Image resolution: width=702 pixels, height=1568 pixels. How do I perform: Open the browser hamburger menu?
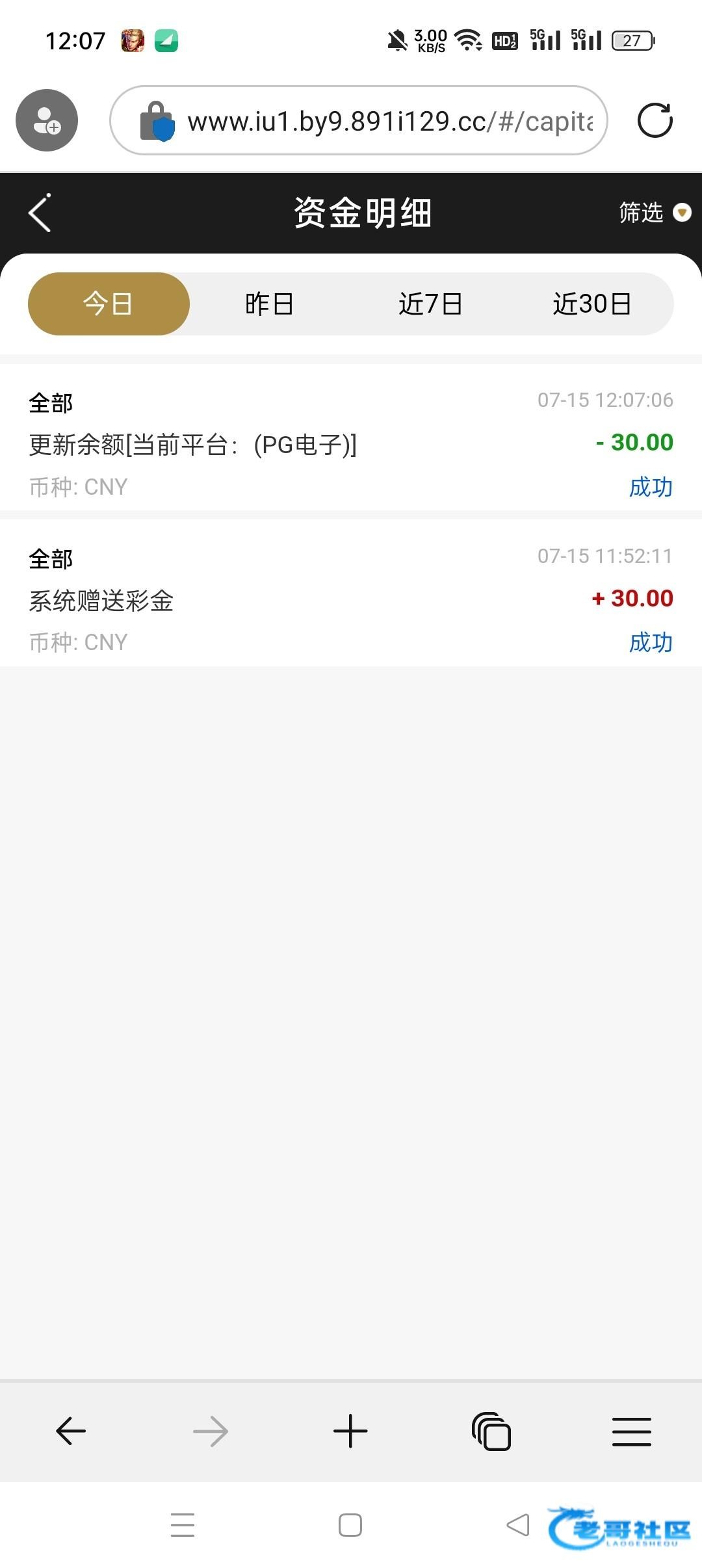click(x=631, y=1431)
